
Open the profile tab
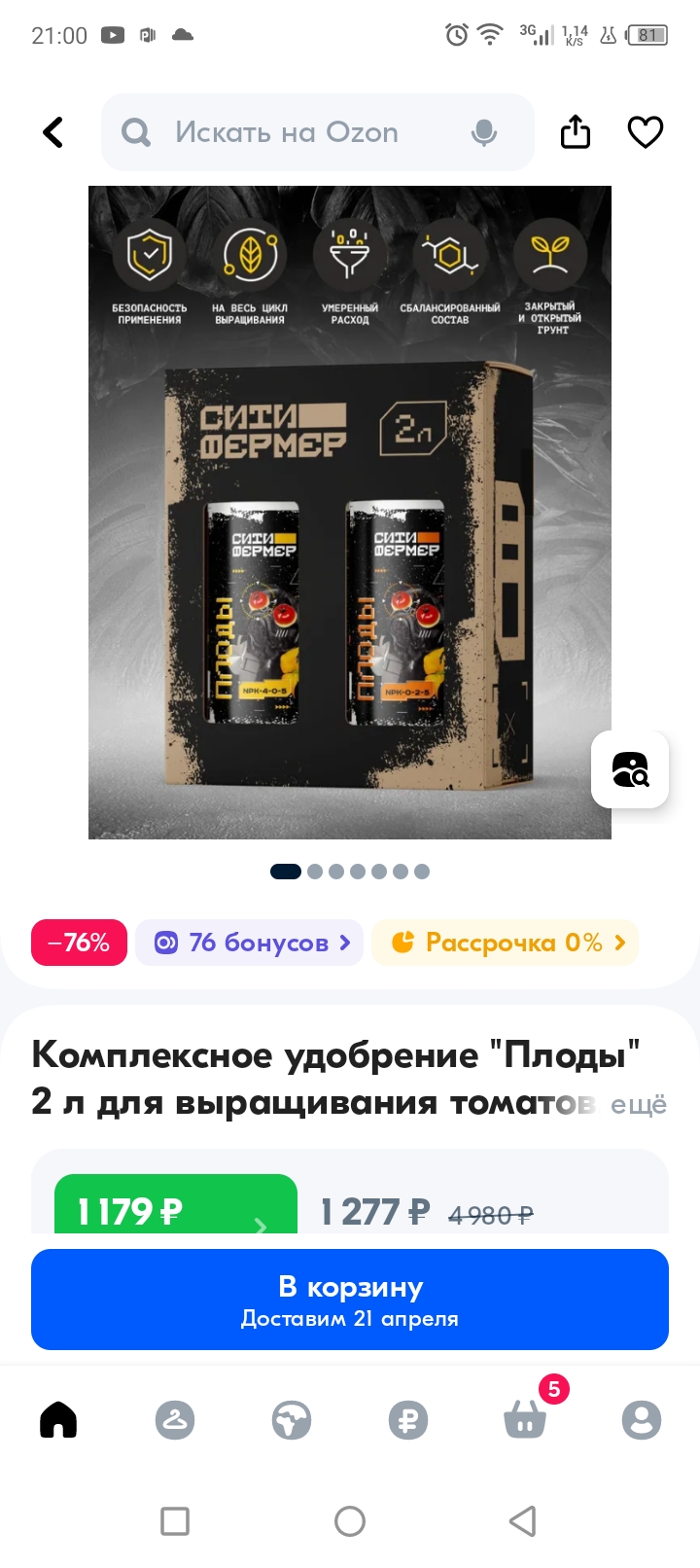click(x=642, y=1420)
